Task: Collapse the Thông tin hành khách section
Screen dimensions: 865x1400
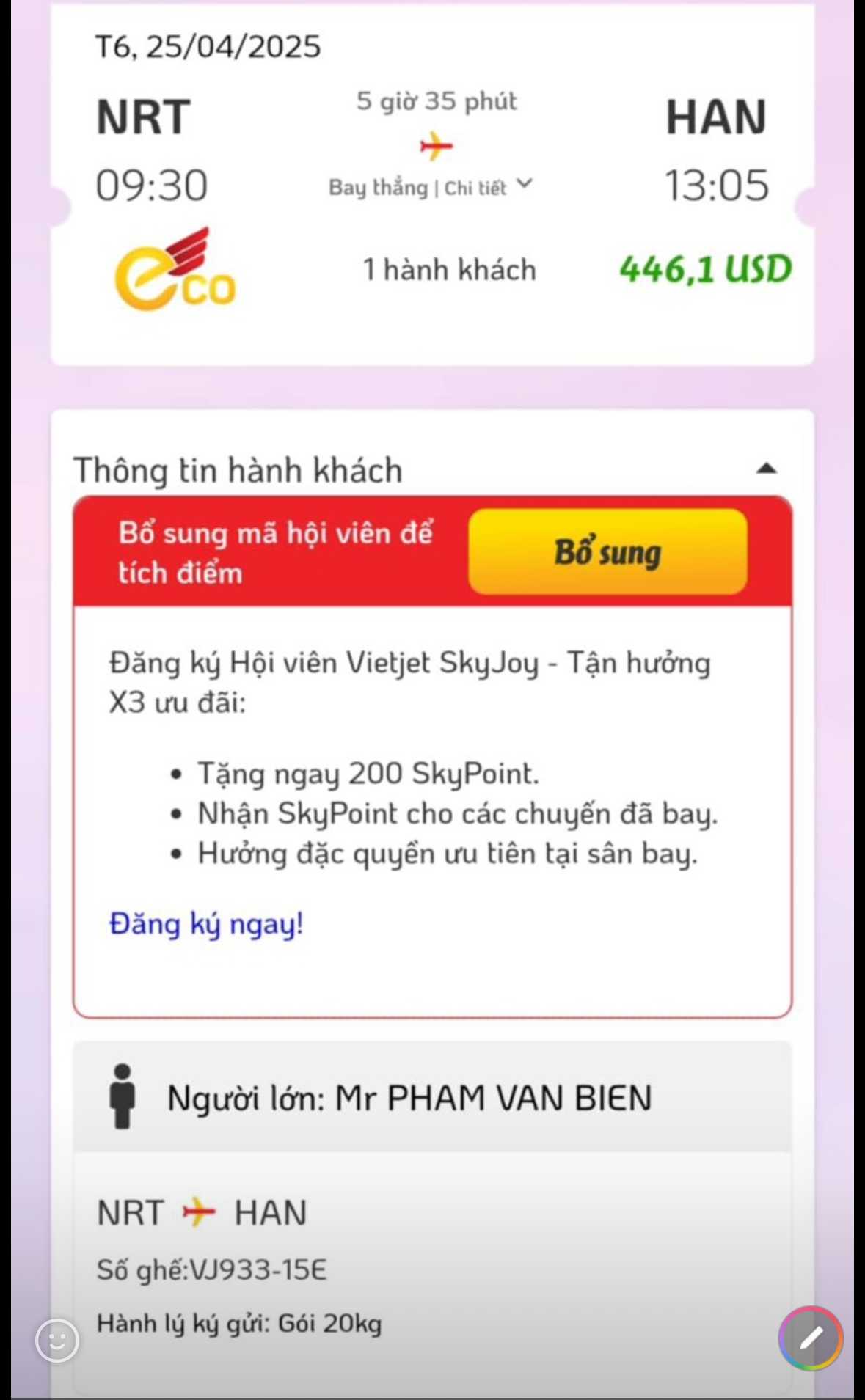Action: [x=766, y=469]
